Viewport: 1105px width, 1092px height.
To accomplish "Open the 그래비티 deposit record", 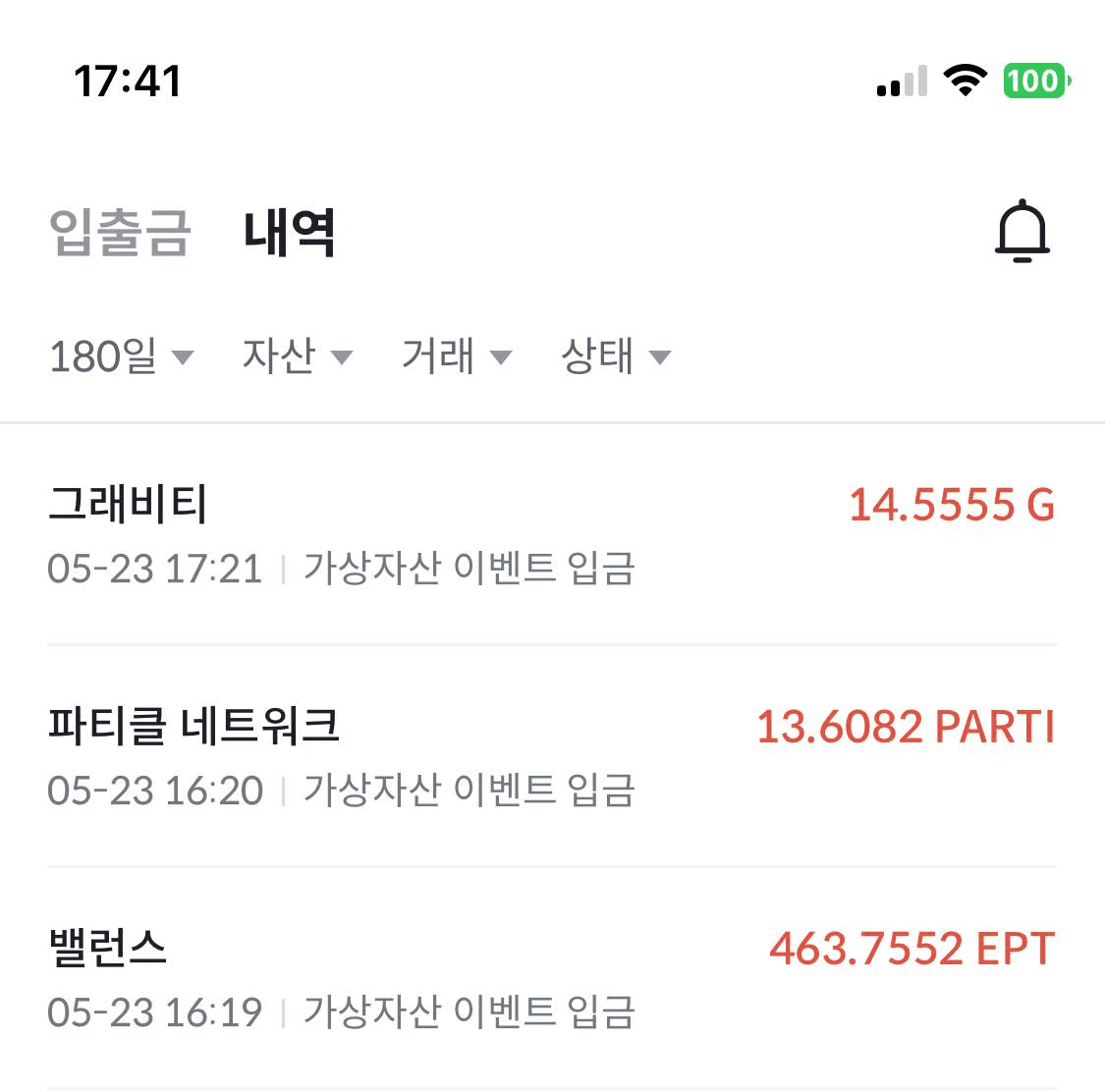I will 552,535.
